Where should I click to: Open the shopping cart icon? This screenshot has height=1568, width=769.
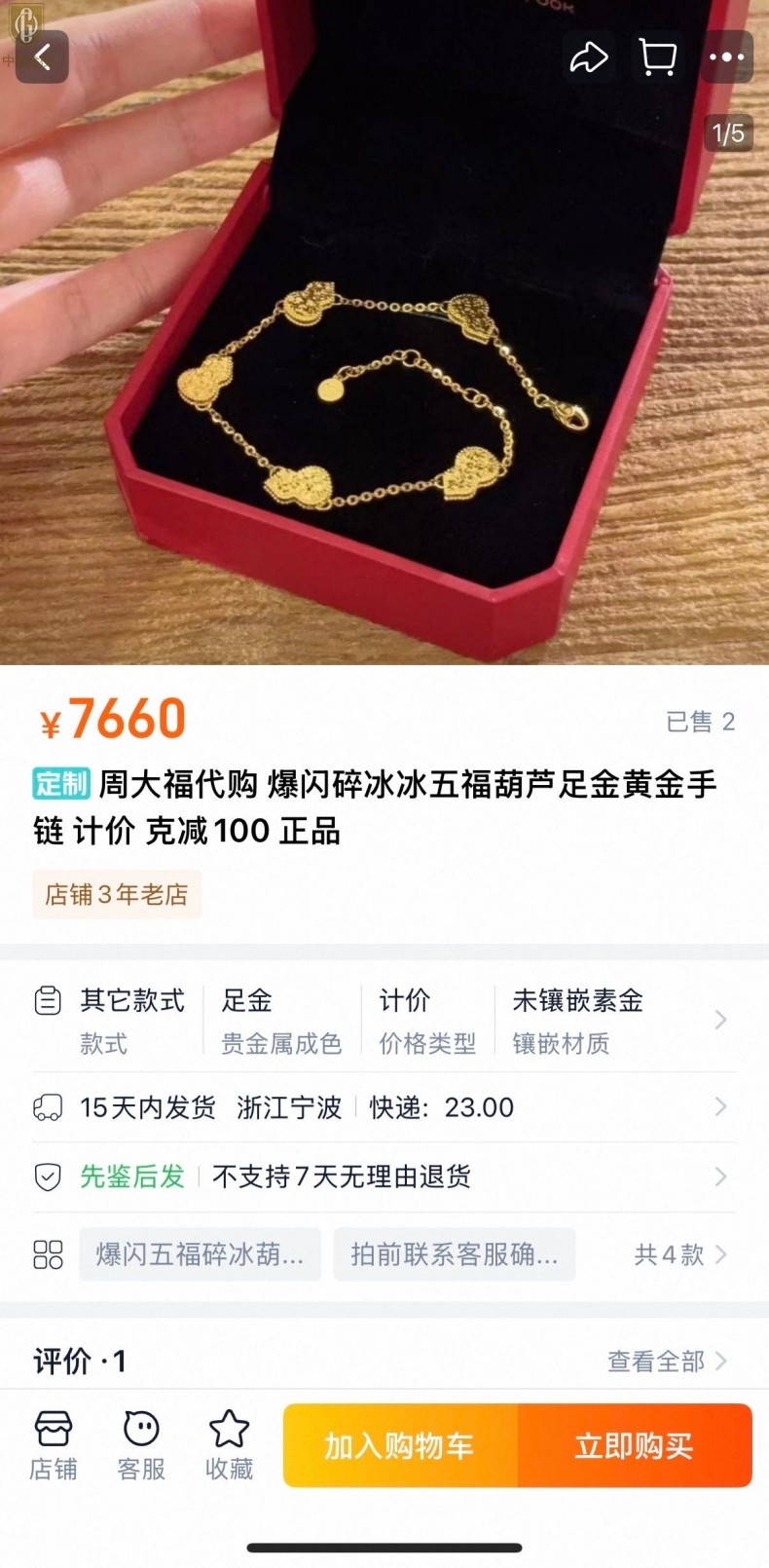tap(657, 57)
